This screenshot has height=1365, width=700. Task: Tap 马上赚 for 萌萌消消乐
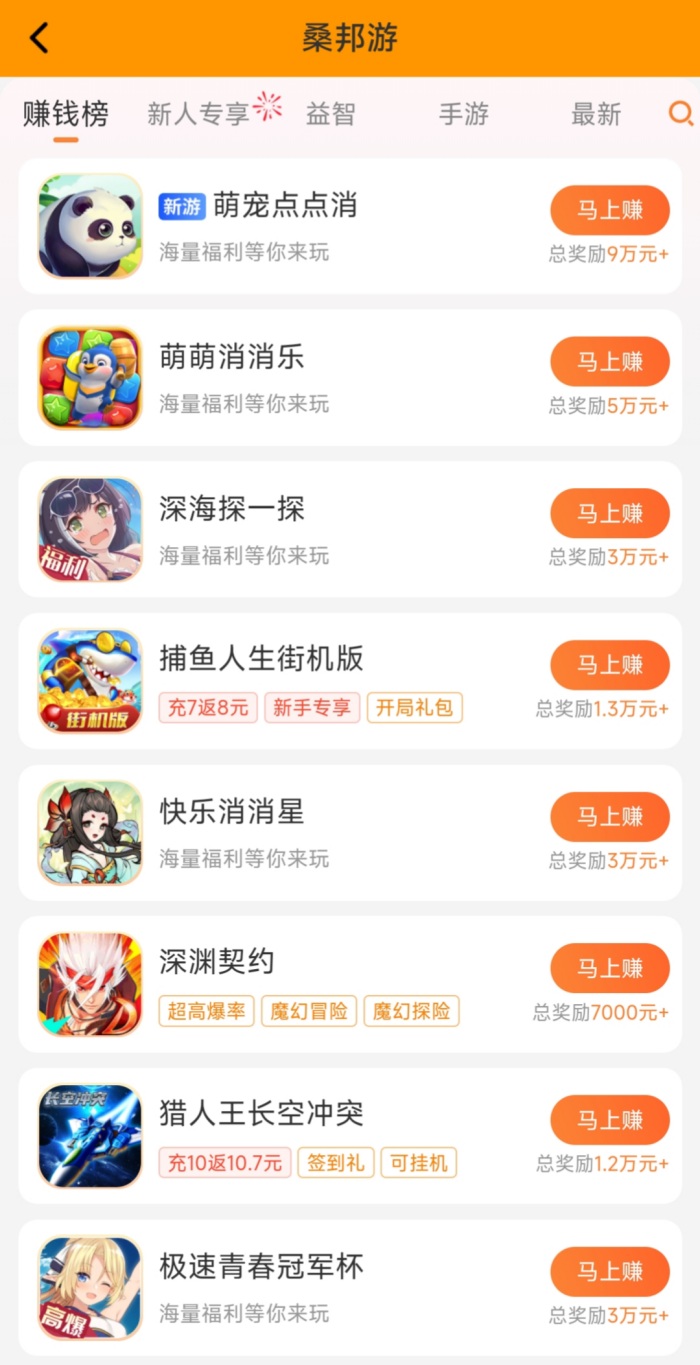pos(609,362)
